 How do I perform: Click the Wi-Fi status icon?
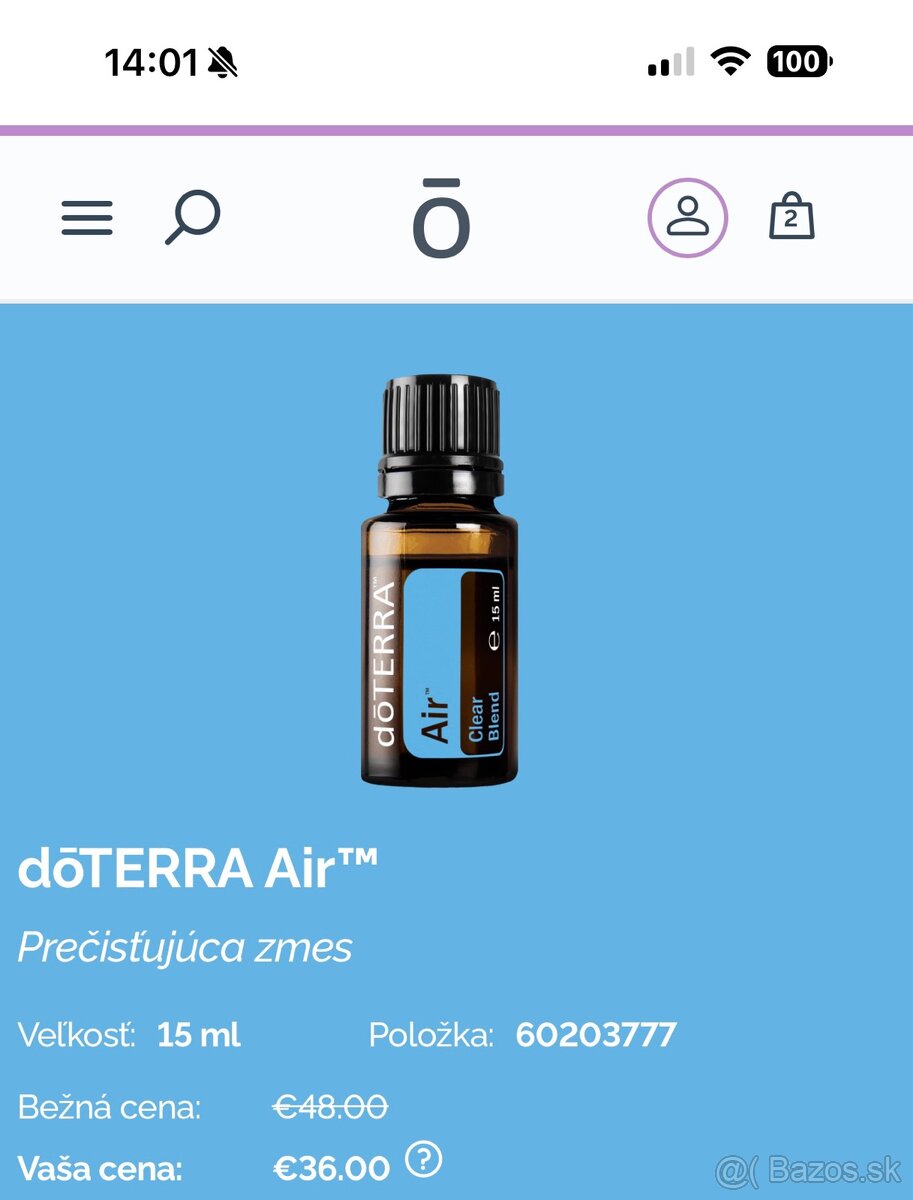[729, 62]
